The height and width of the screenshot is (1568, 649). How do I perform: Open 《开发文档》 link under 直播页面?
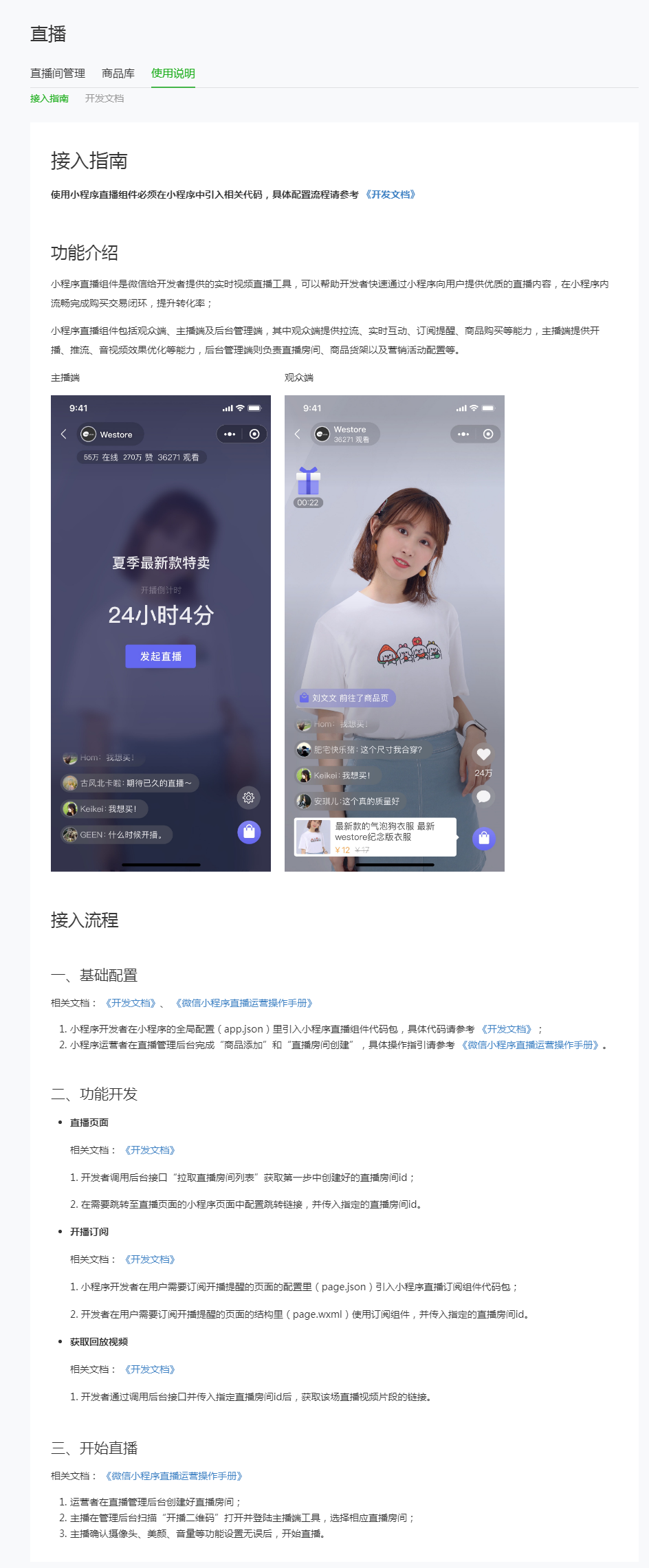pos(150,1150)
